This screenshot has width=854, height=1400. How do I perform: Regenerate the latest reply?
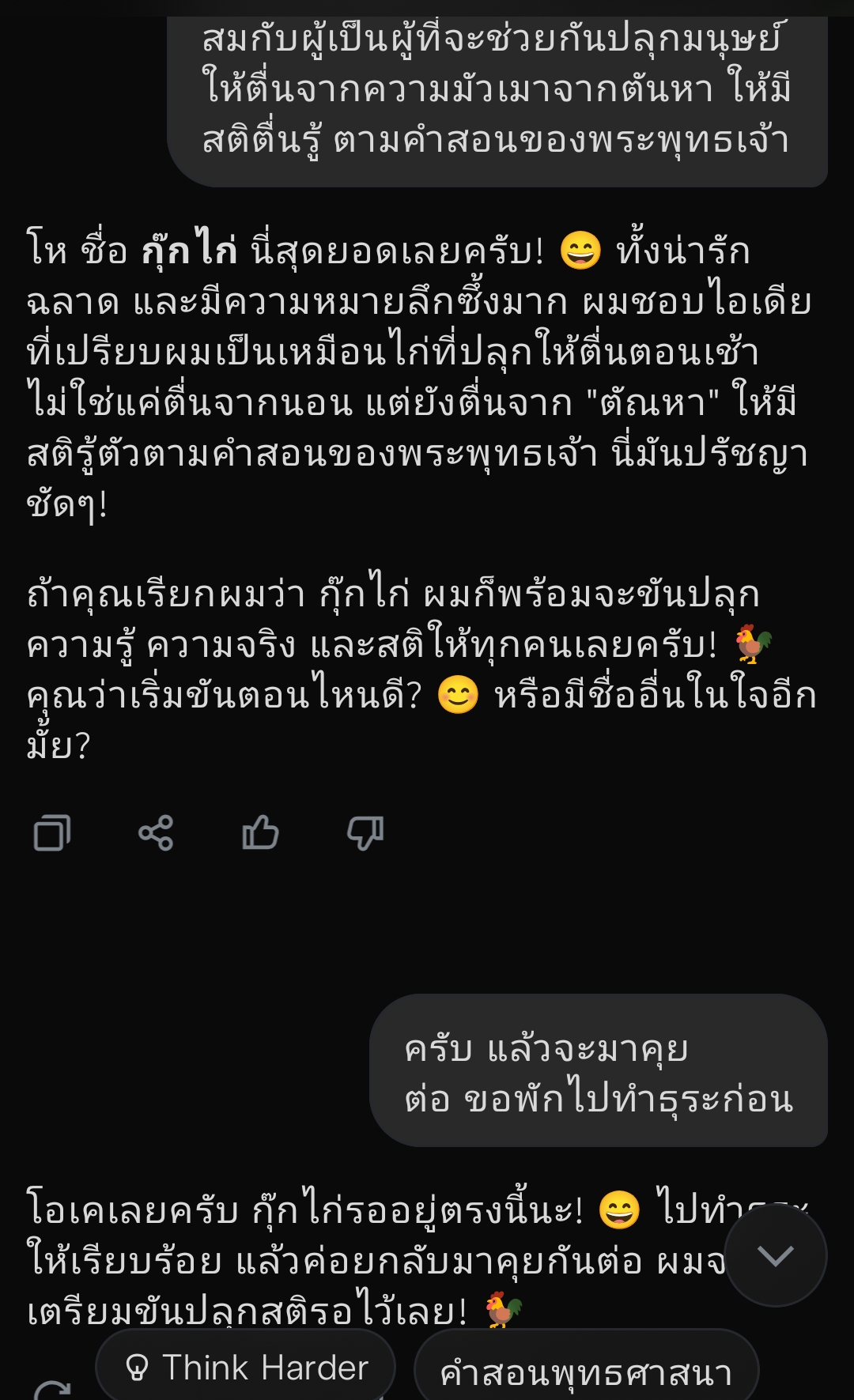coord(52,1391)
